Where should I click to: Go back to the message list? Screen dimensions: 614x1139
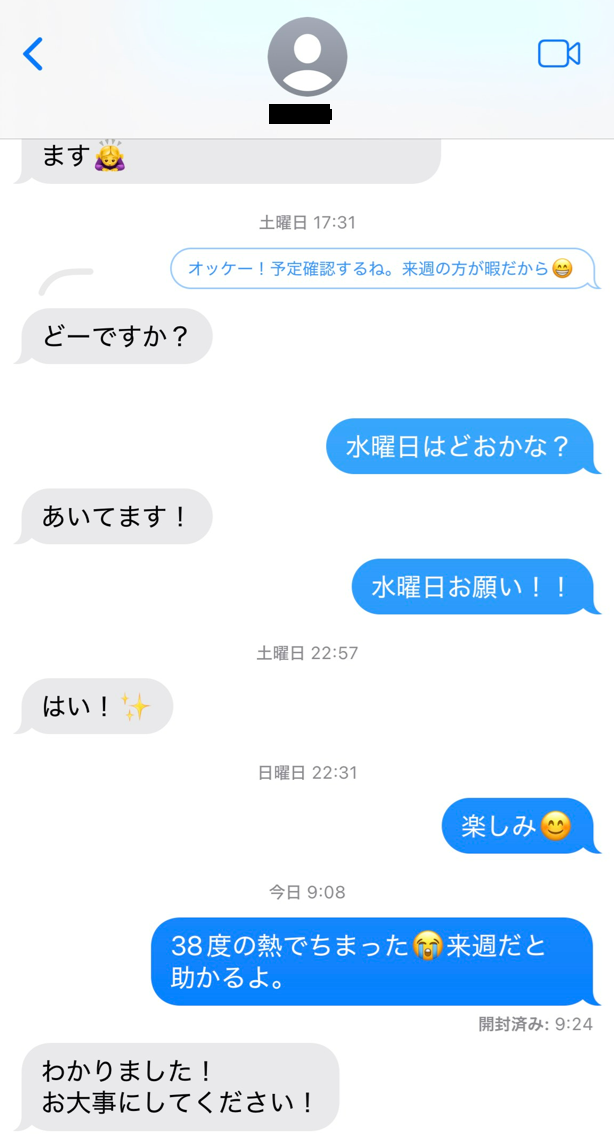tap(33, 54)
